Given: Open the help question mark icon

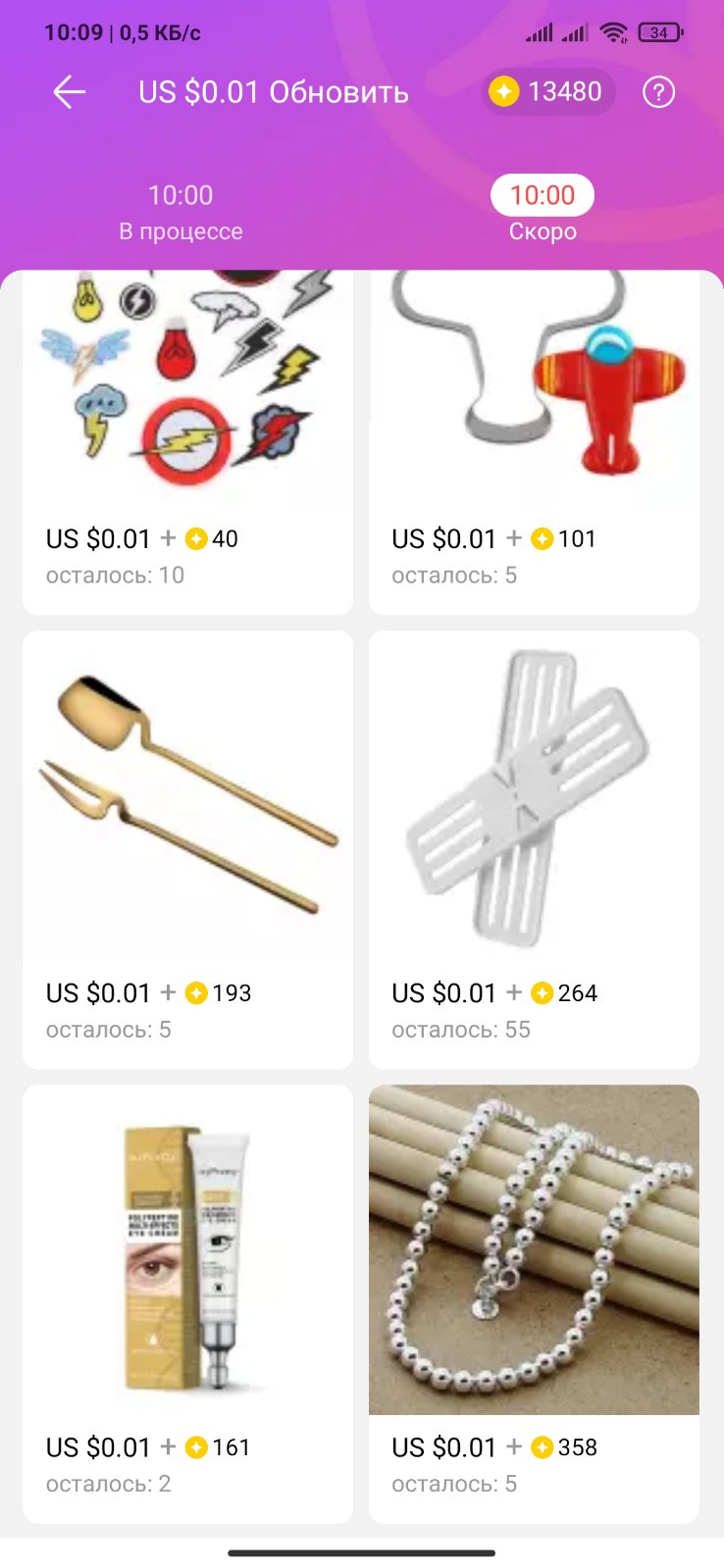Looking at the screenshot, I should 658,92.
